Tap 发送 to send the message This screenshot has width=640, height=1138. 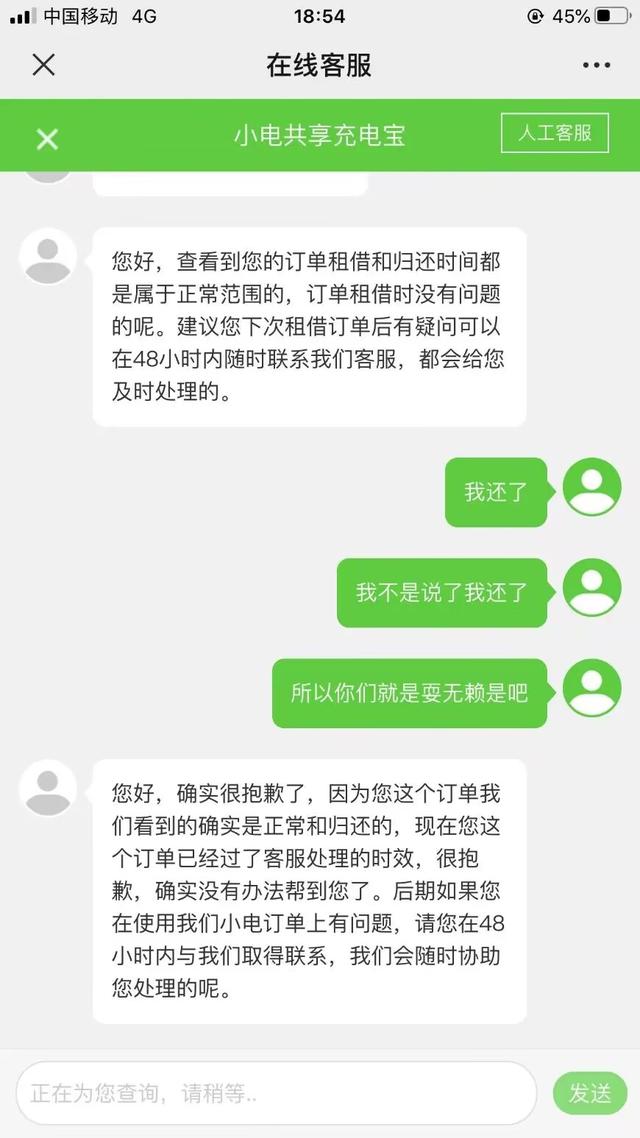click(x=590, y=1093)
